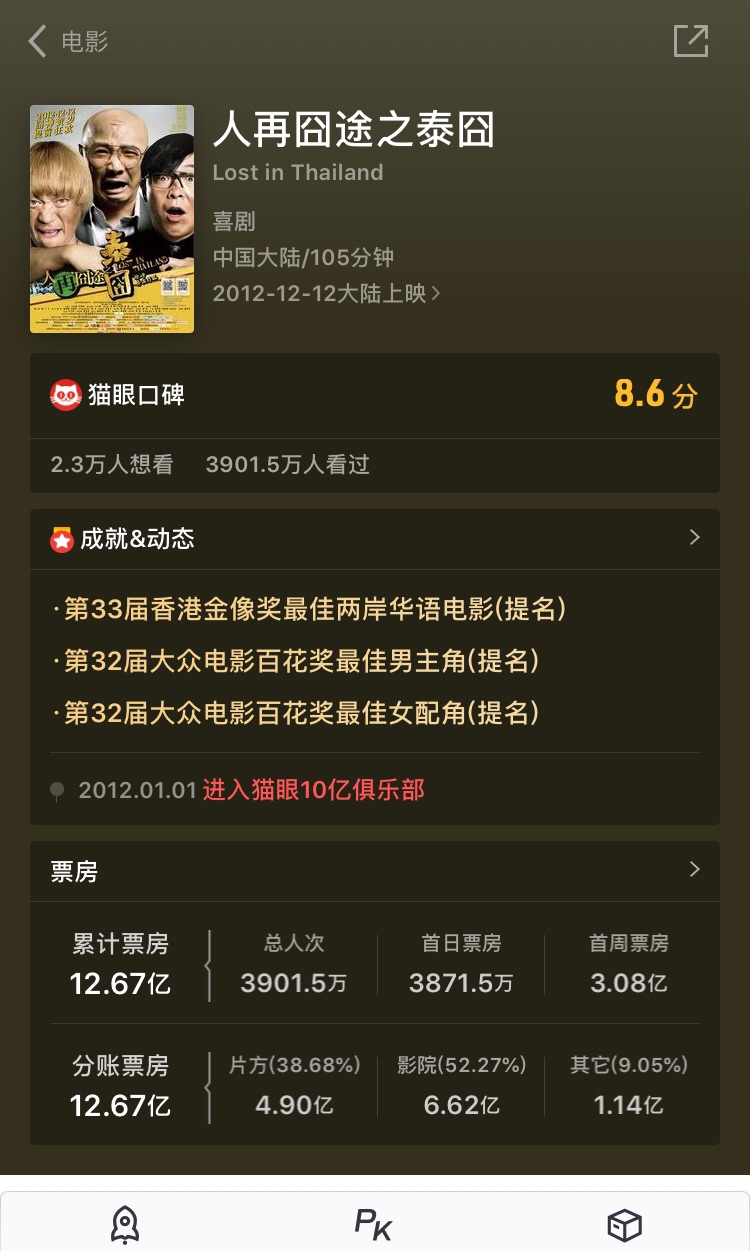Open PK comparison in bottom bar
This screenshot has width=750, height=1251.
(374, 1224)
